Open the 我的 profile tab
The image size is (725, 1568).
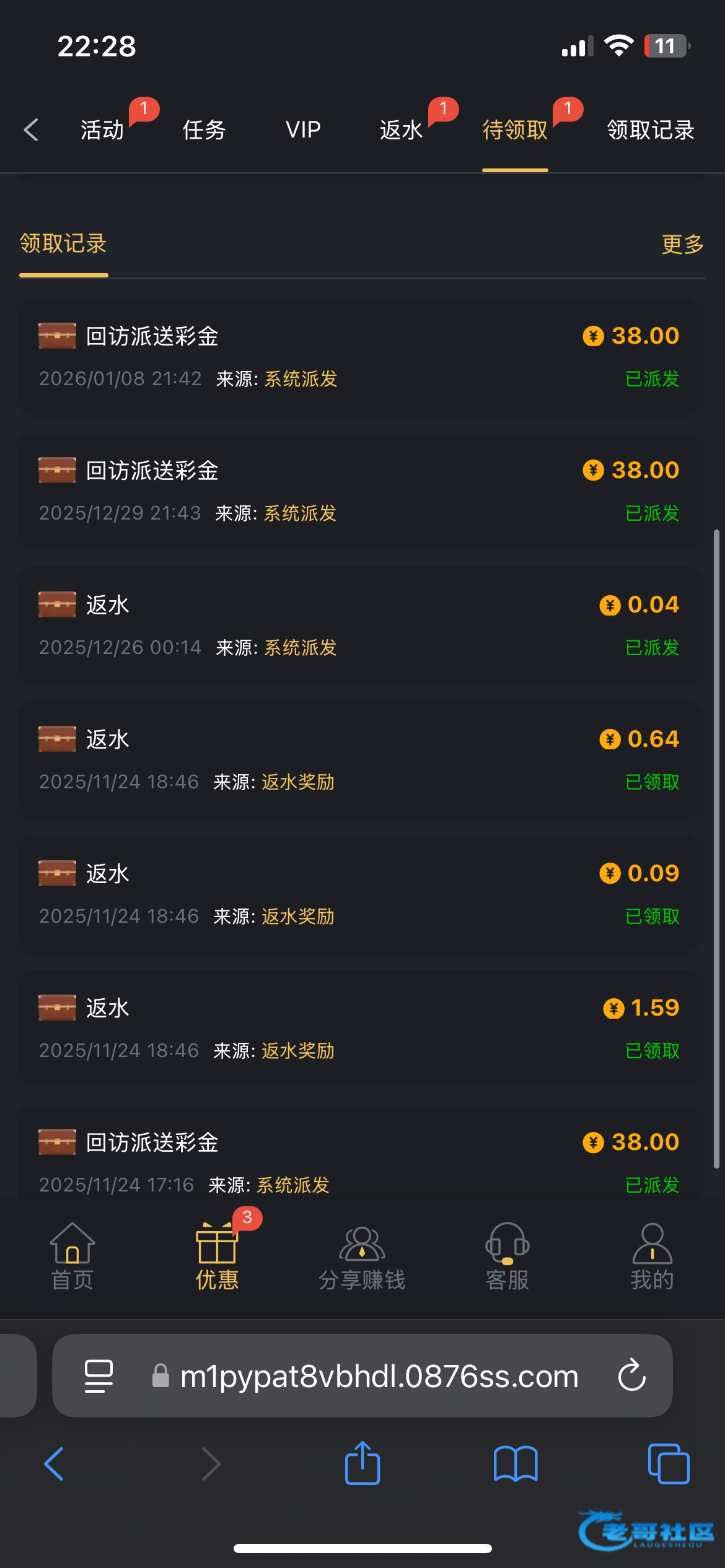(652, 1257)
